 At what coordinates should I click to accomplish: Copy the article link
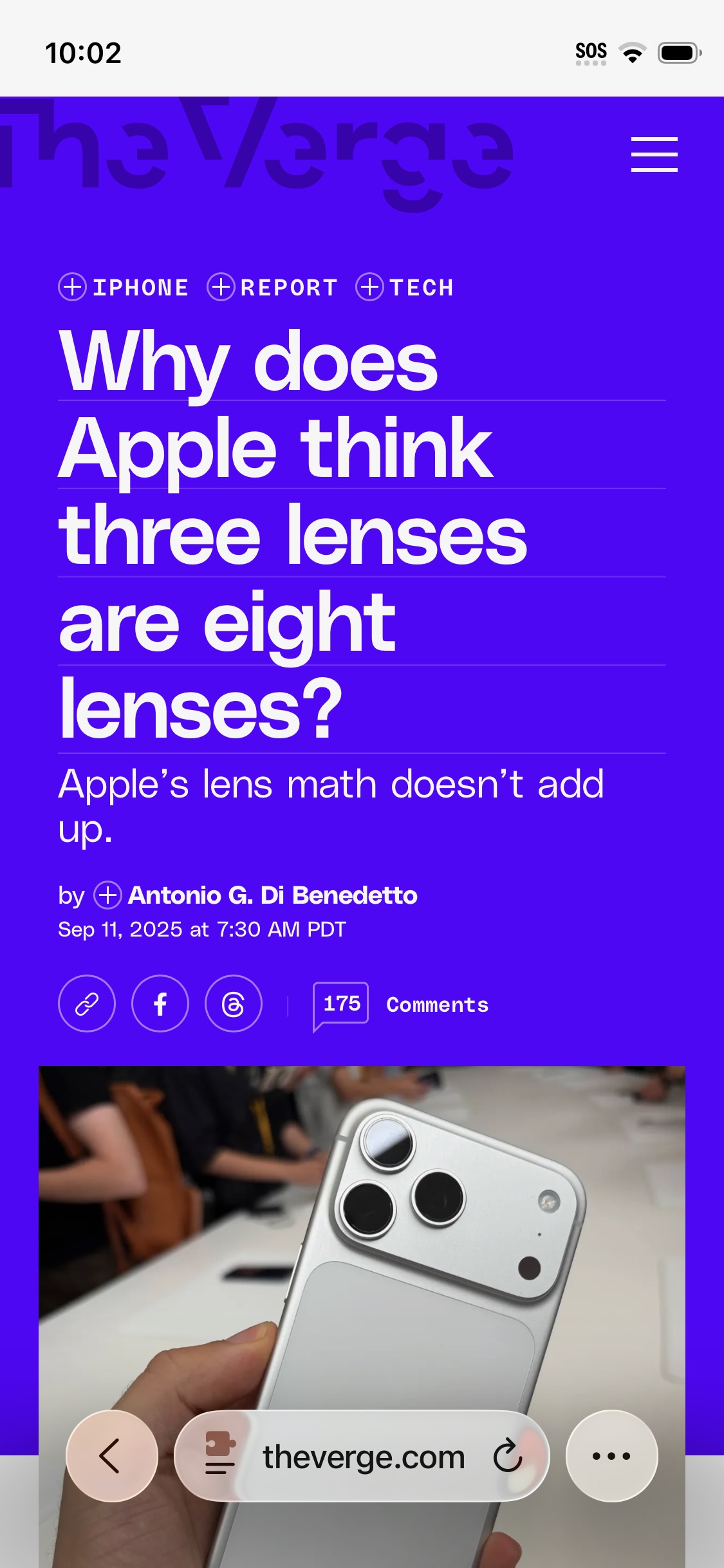tap(87, 1004)
